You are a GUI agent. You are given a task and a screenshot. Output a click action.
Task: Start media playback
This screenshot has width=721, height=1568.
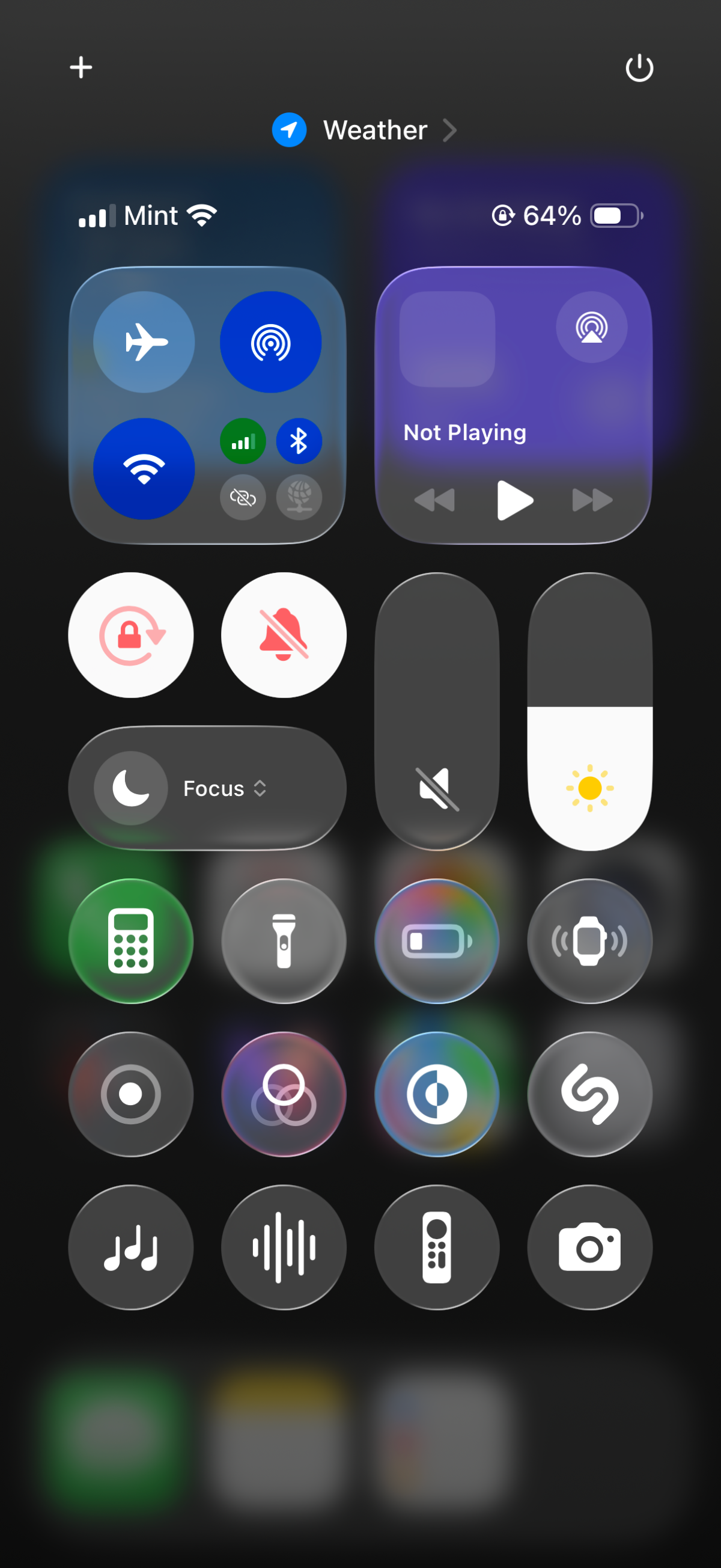pos(514,500)
